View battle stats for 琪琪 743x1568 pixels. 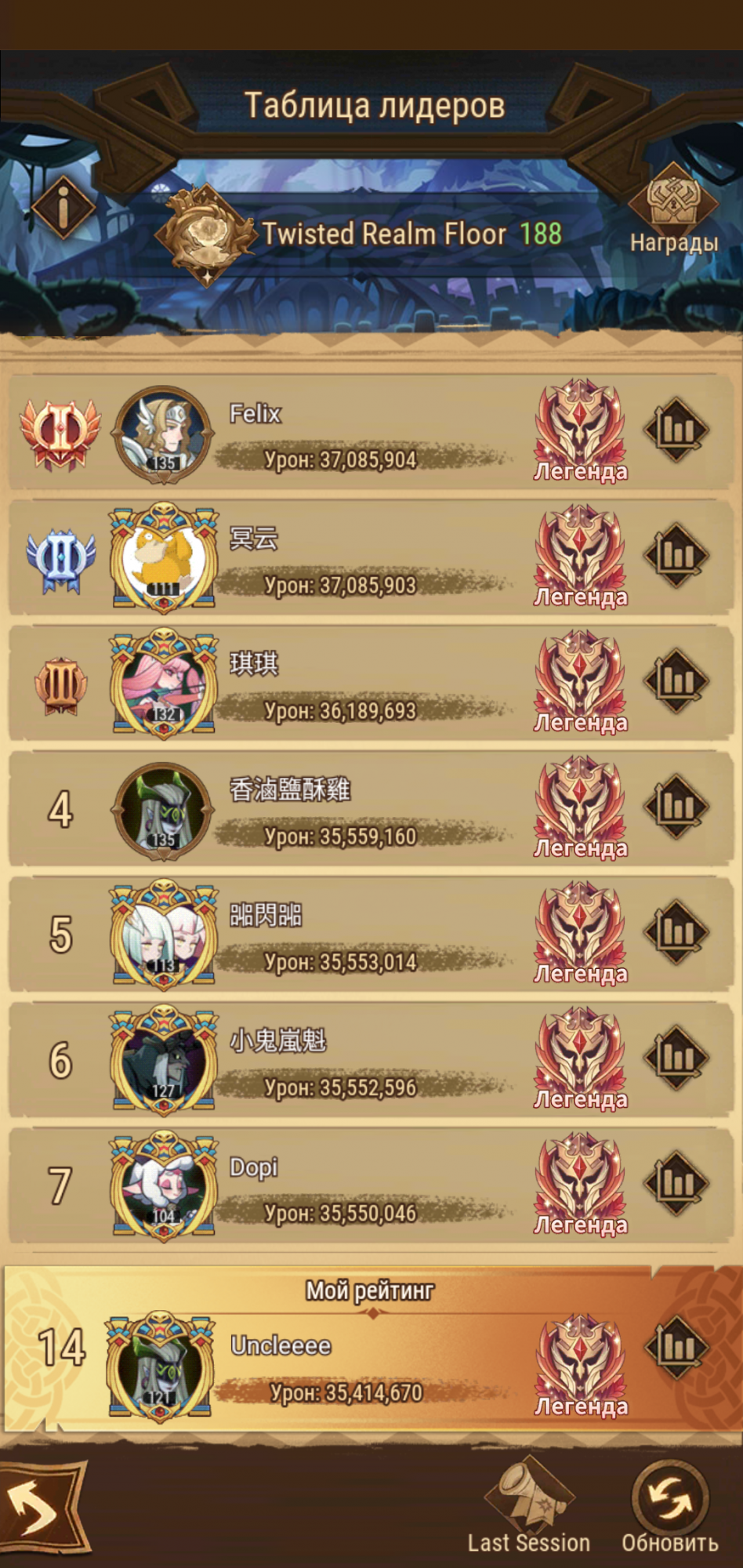tap(676, 681)
